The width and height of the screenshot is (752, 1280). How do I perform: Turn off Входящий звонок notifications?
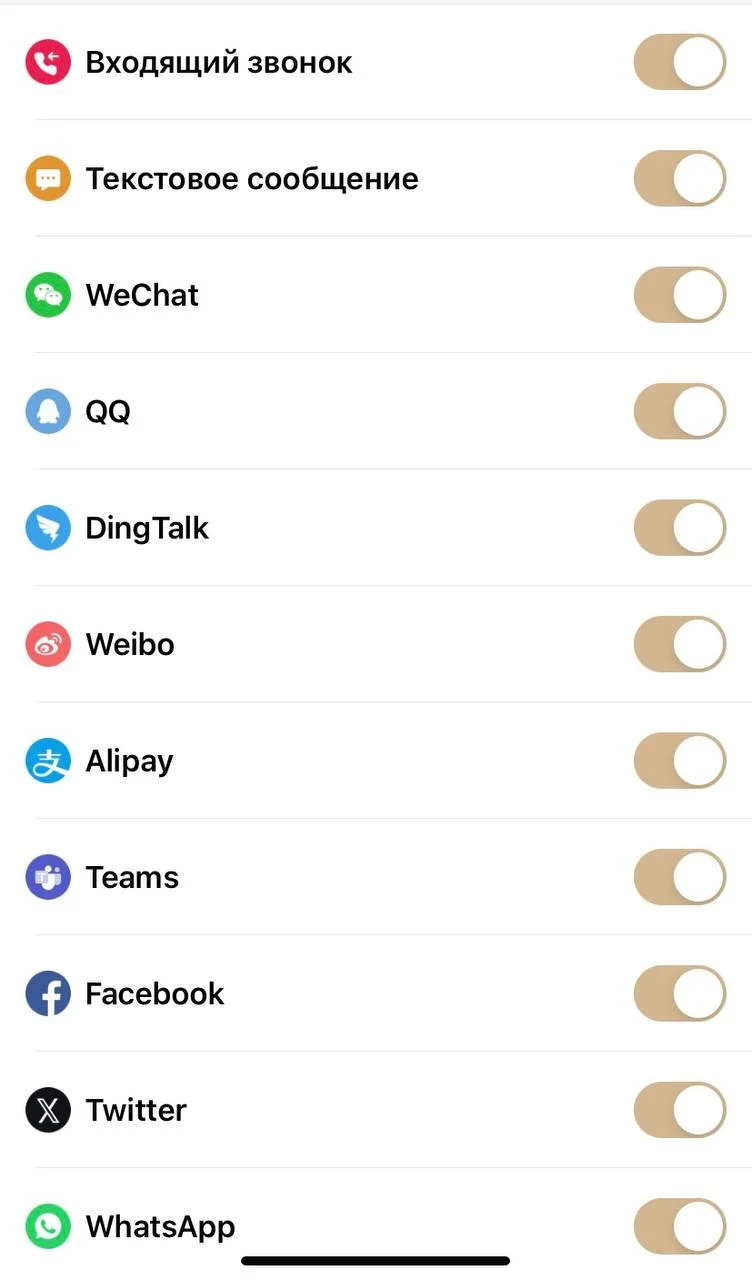pyautogui.click(x=680, y=62)
